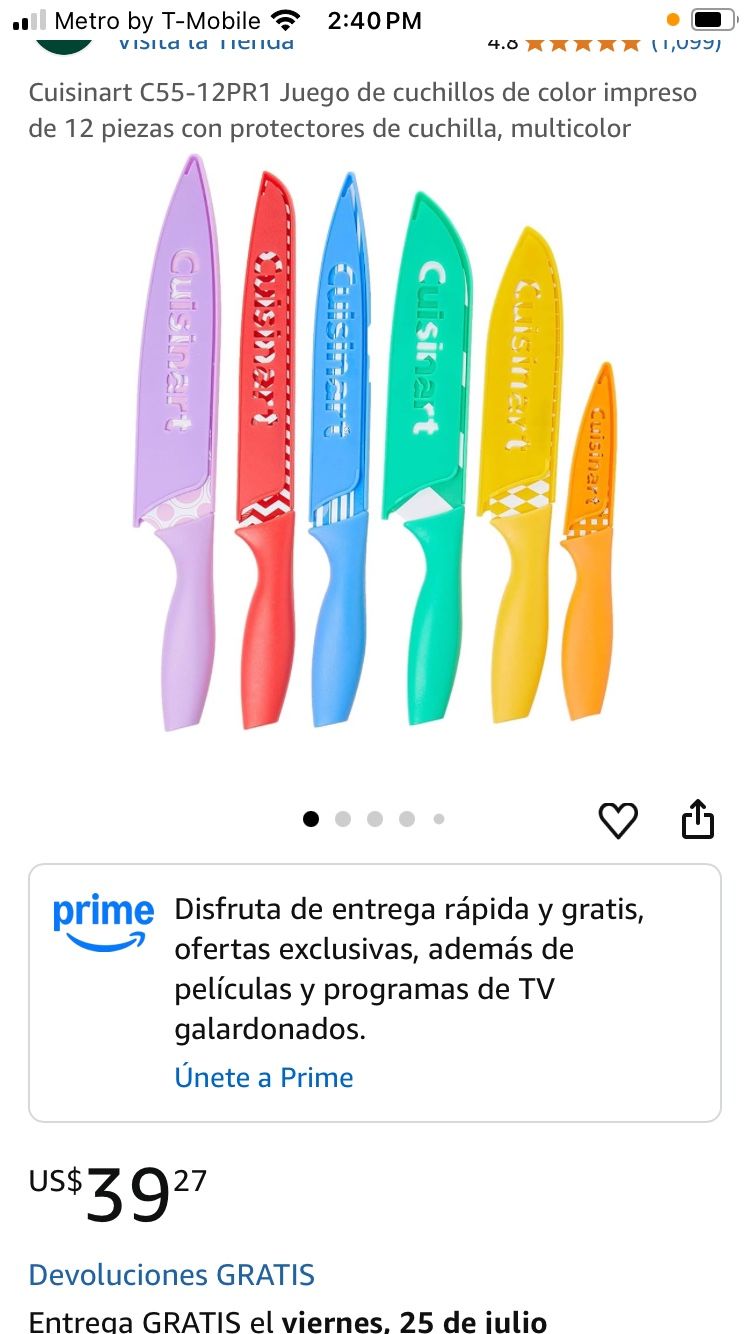Activate the second image carousel dot
The width and height of the screenshot is (750, 1334).
tap(343, 818)
